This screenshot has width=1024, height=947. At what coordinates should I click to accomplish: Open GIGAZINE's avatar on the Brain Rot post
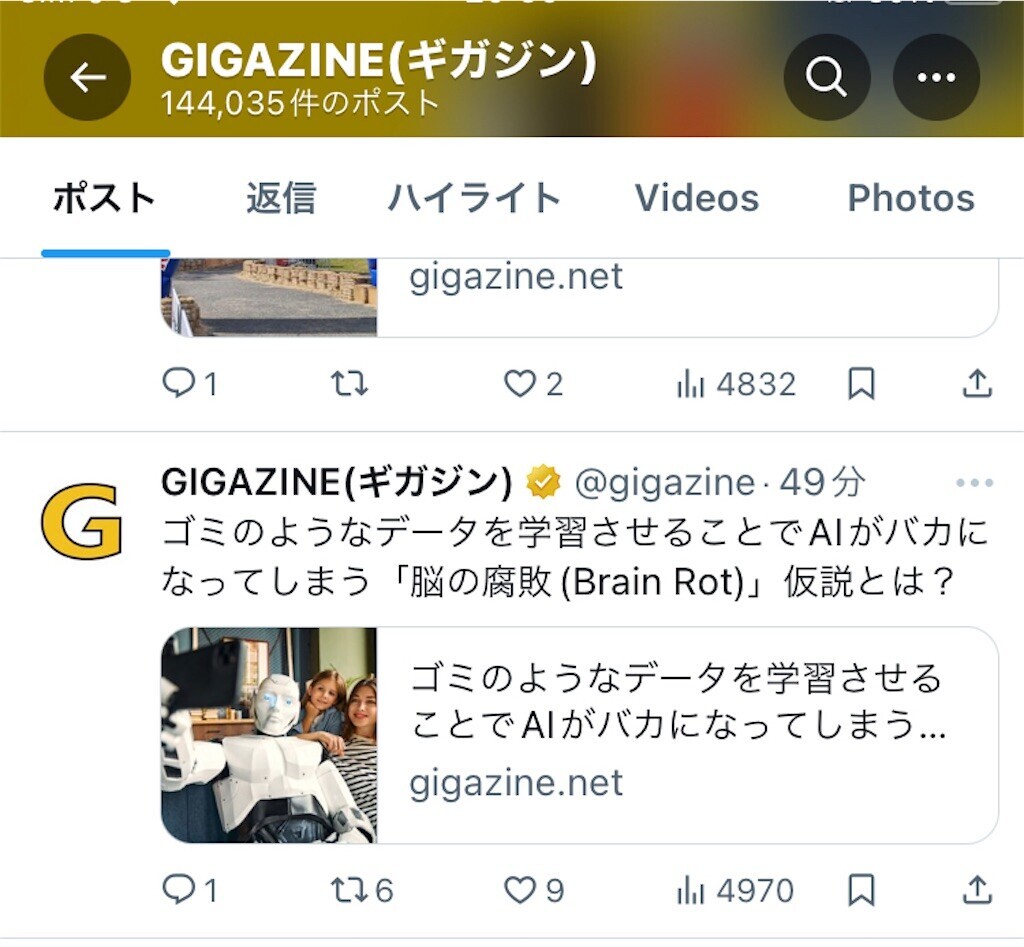(x=82, y=520)
